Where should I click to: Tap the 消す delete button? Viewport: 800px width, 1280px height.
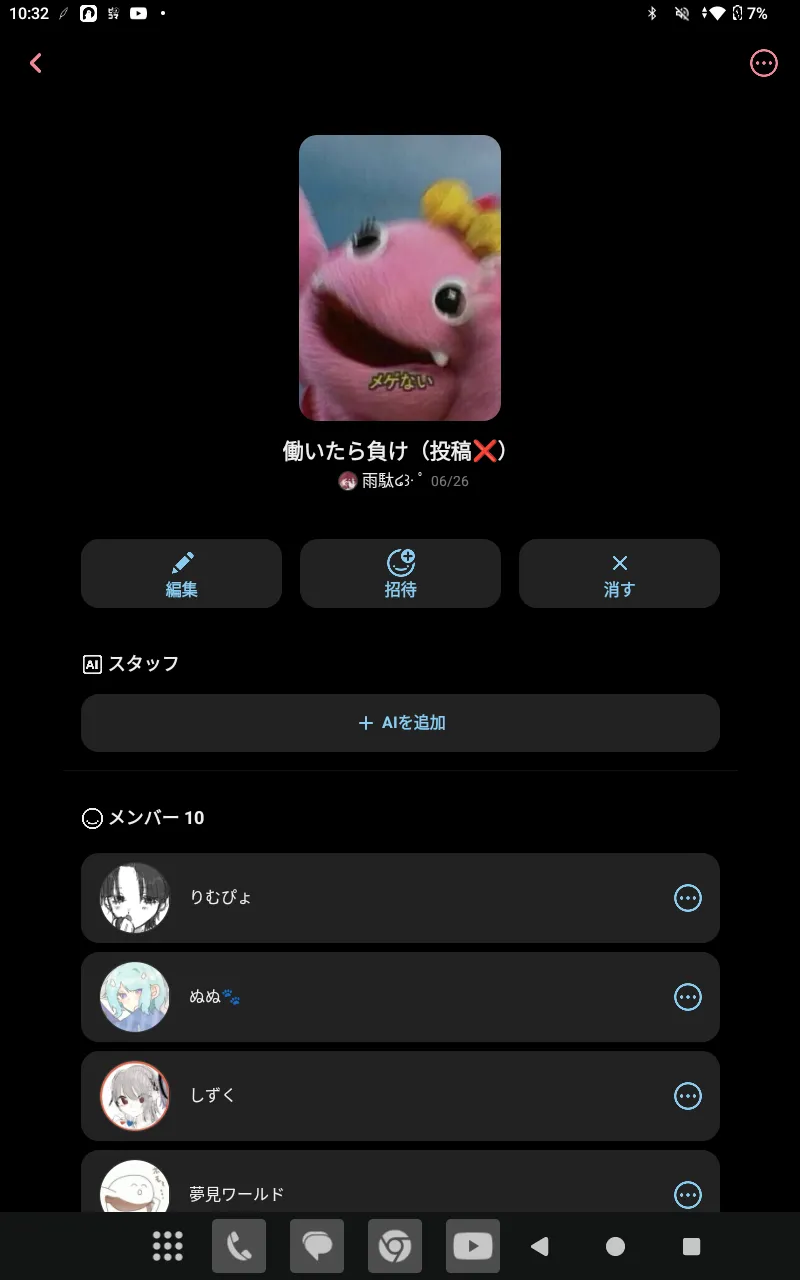click(619, 574)
